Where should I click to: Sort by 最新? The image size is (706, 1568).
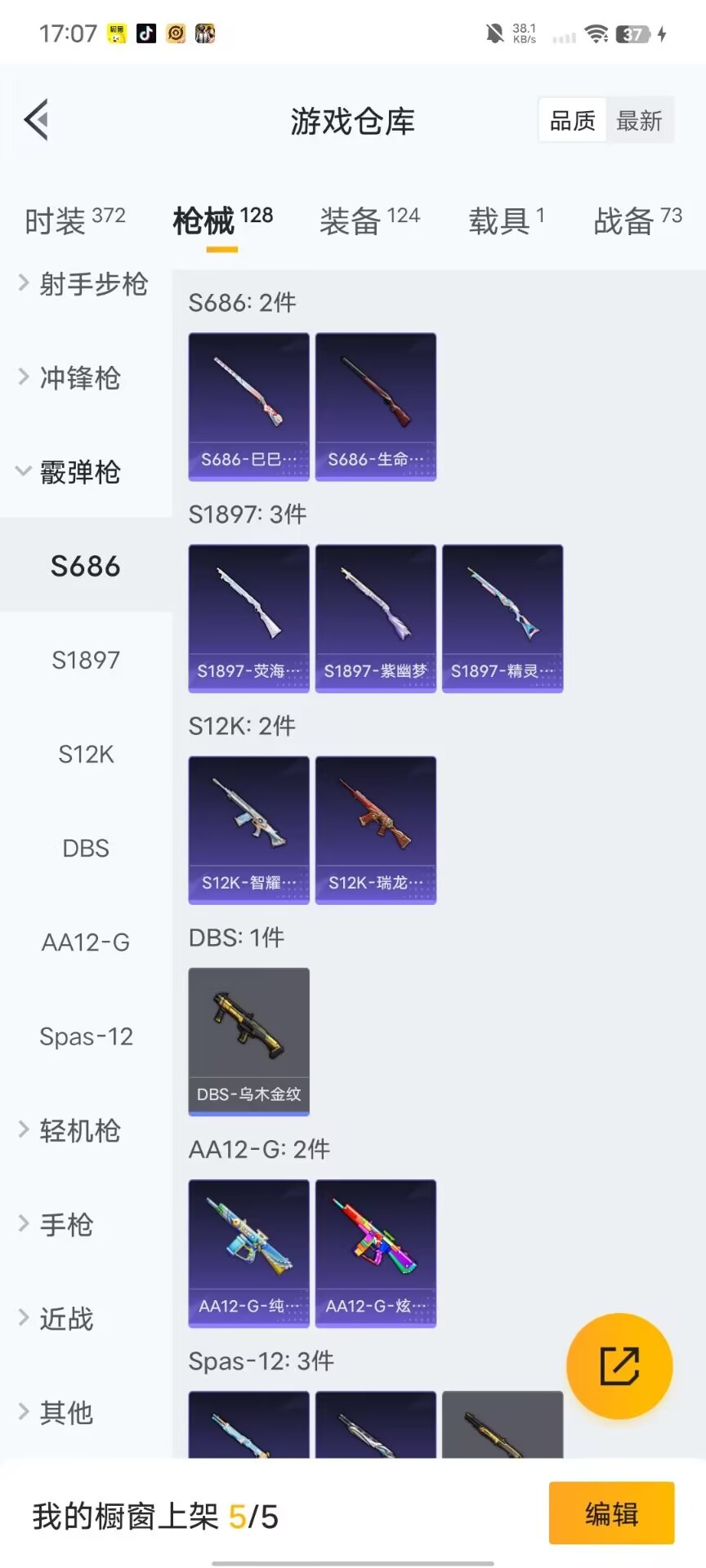coord(639,121)
